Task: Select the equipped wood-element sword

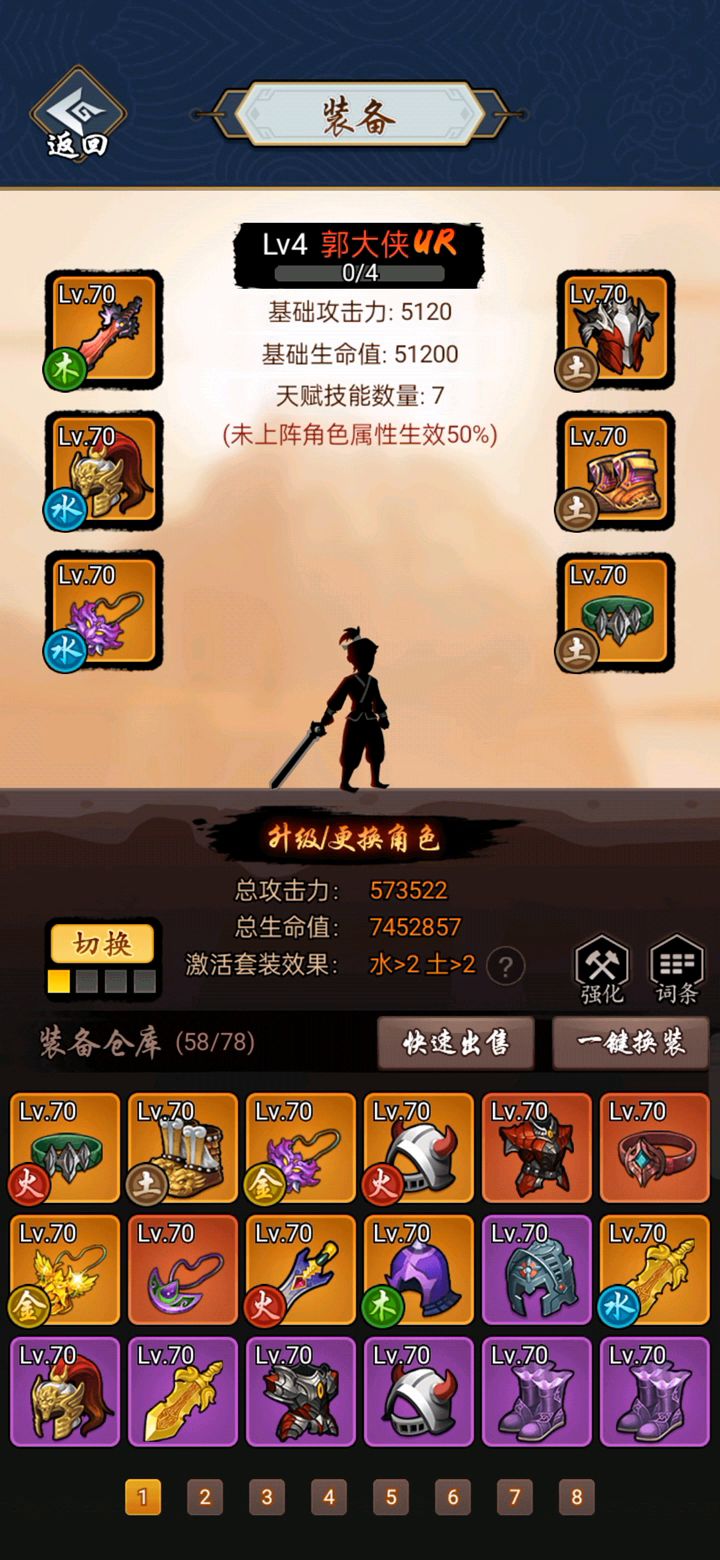Action: click(104, 331)
